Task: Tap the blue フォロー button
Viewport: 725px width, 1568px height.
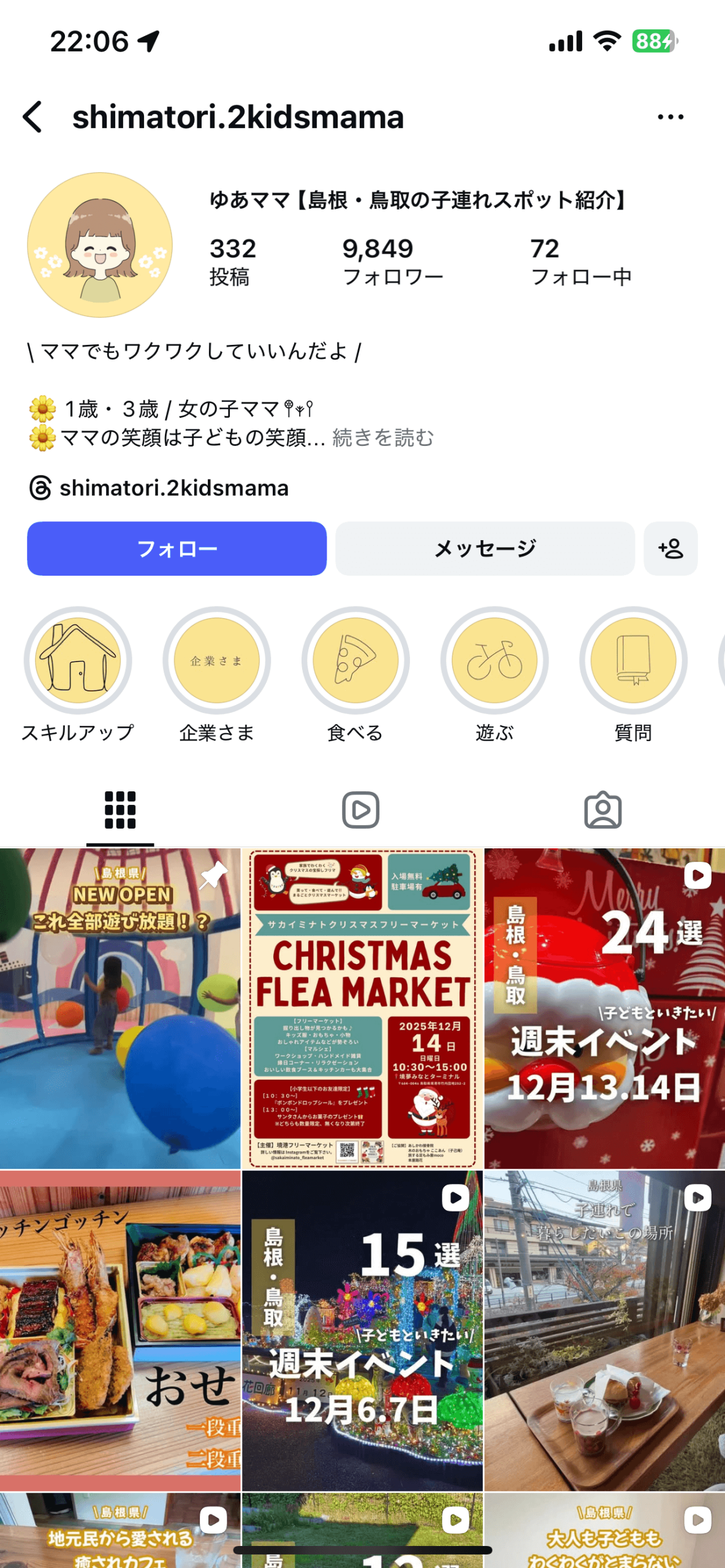Action: [177, 548]
